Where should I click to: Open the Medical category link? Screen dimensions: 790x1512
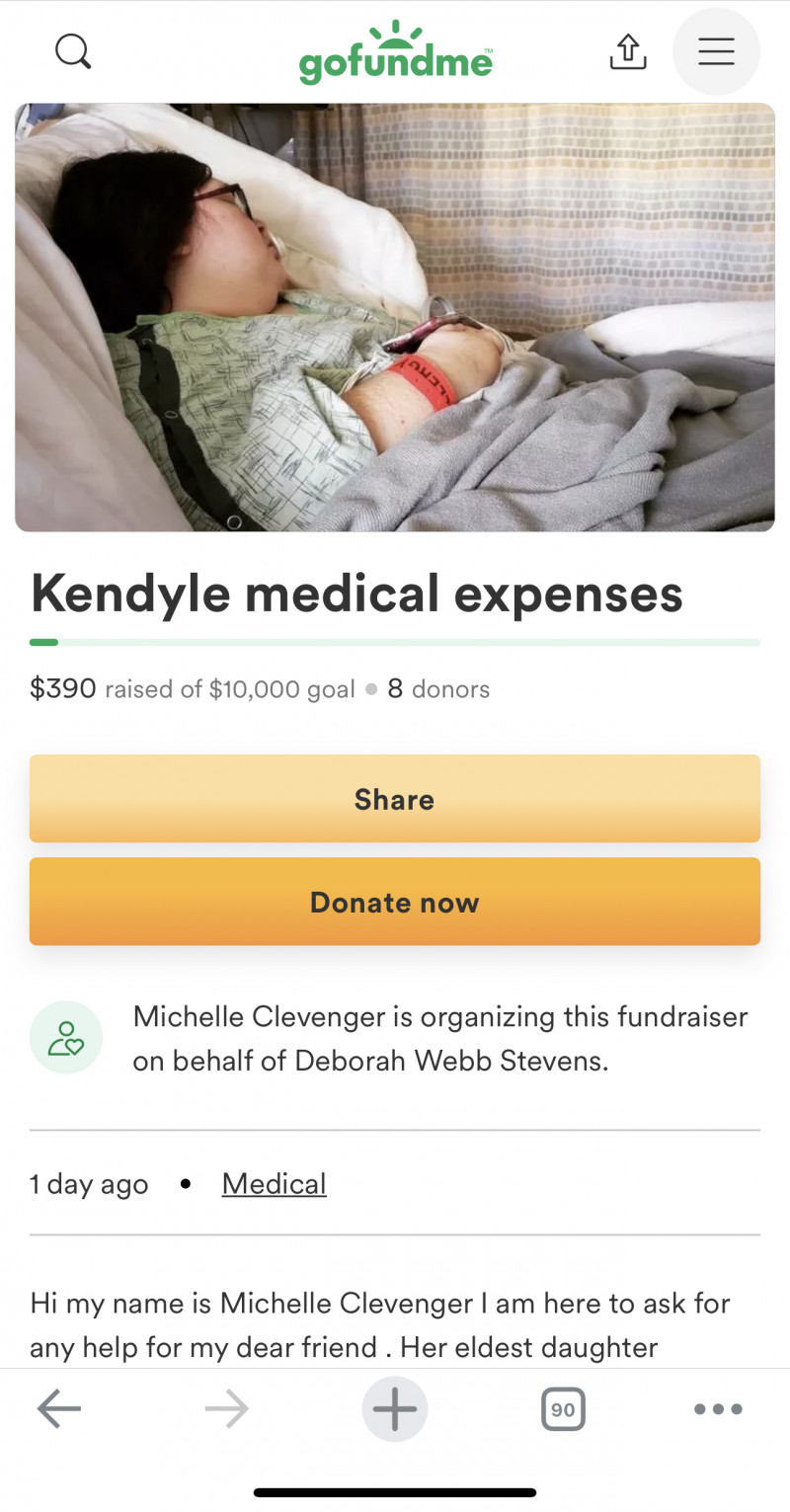coord(274,1183)
